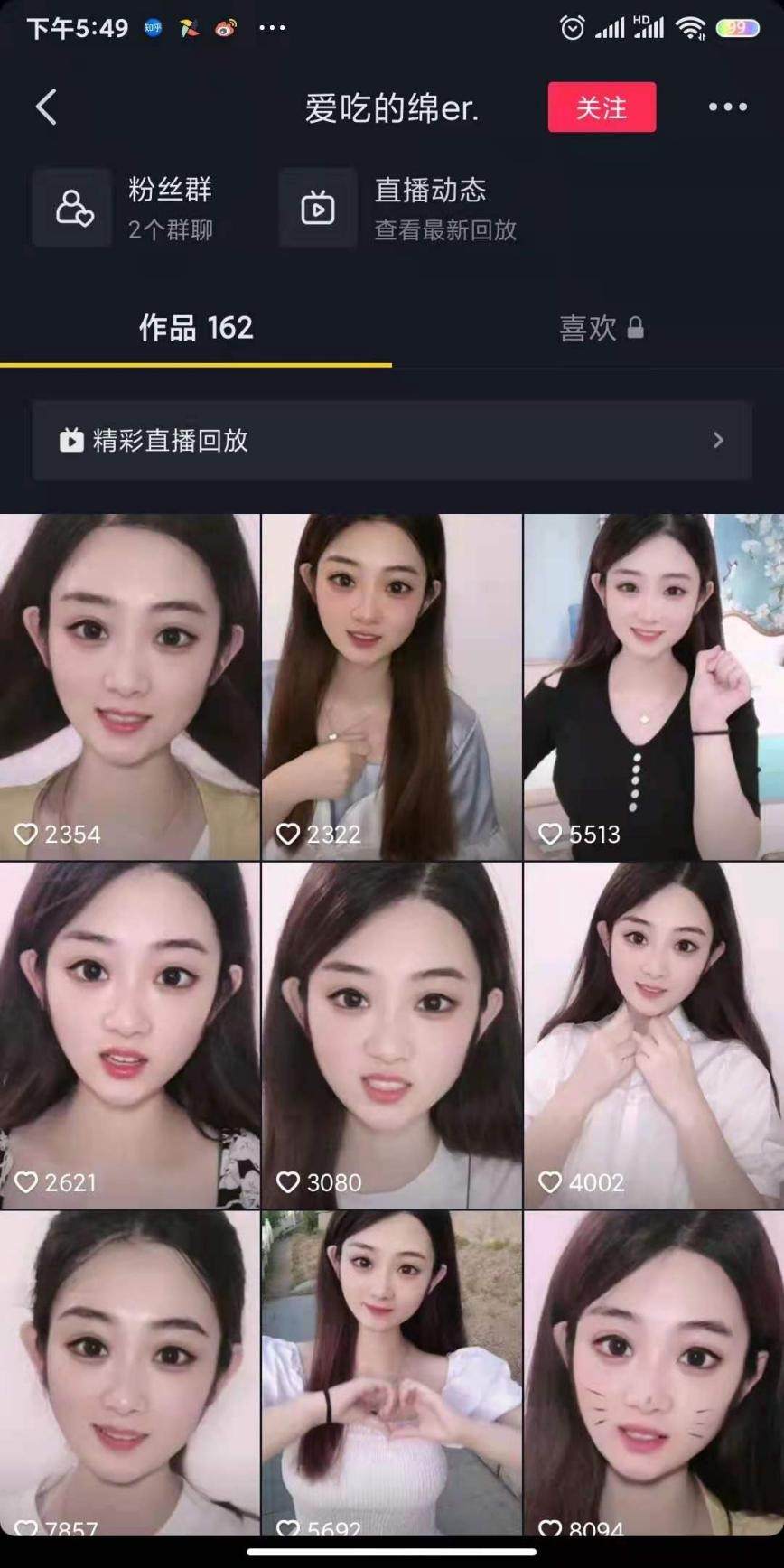Open the three-dot overflow menu
Screen dimensions: 784x1568
[x=727, y=107]
